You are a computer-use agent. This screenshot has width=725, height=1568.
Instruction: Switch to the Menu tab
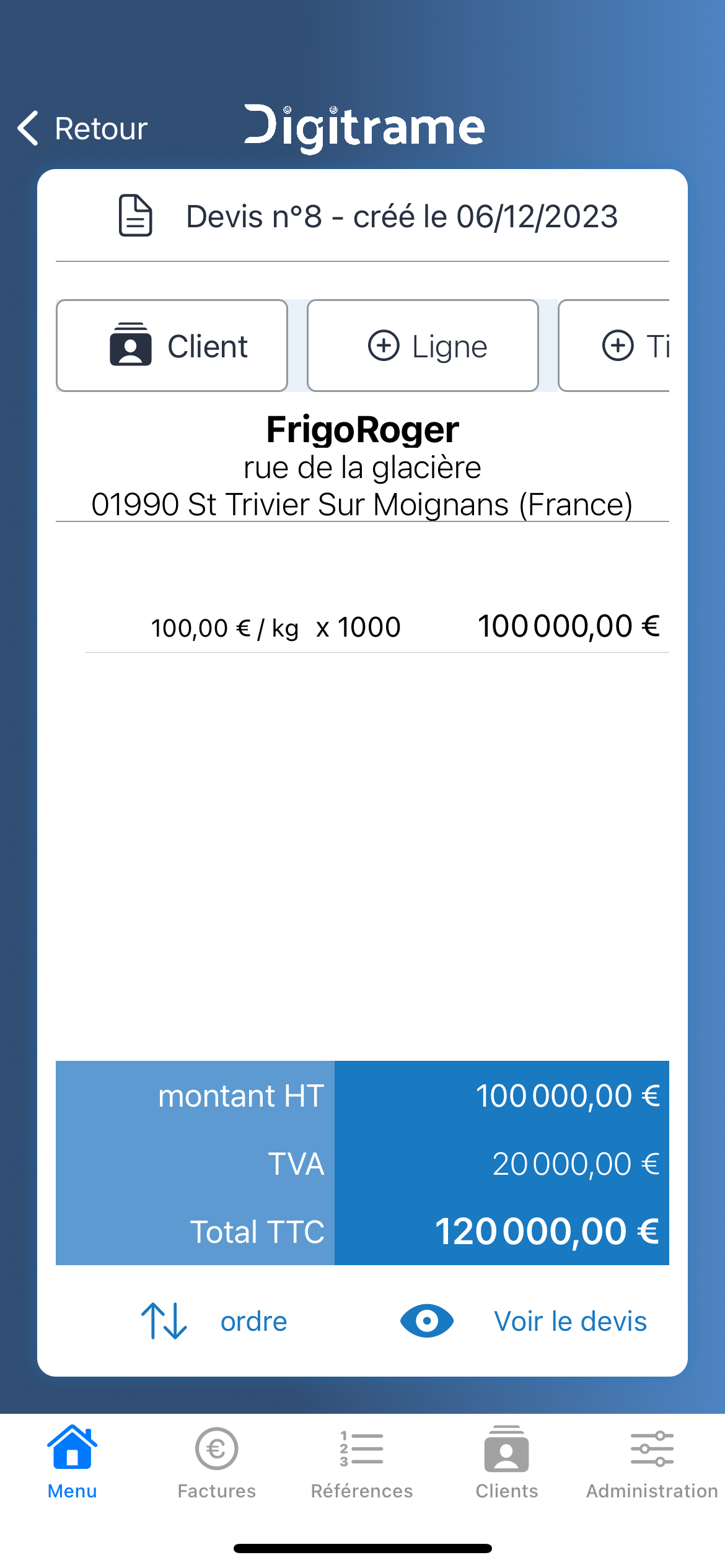pyautogui.click(x=72, y=1462)
